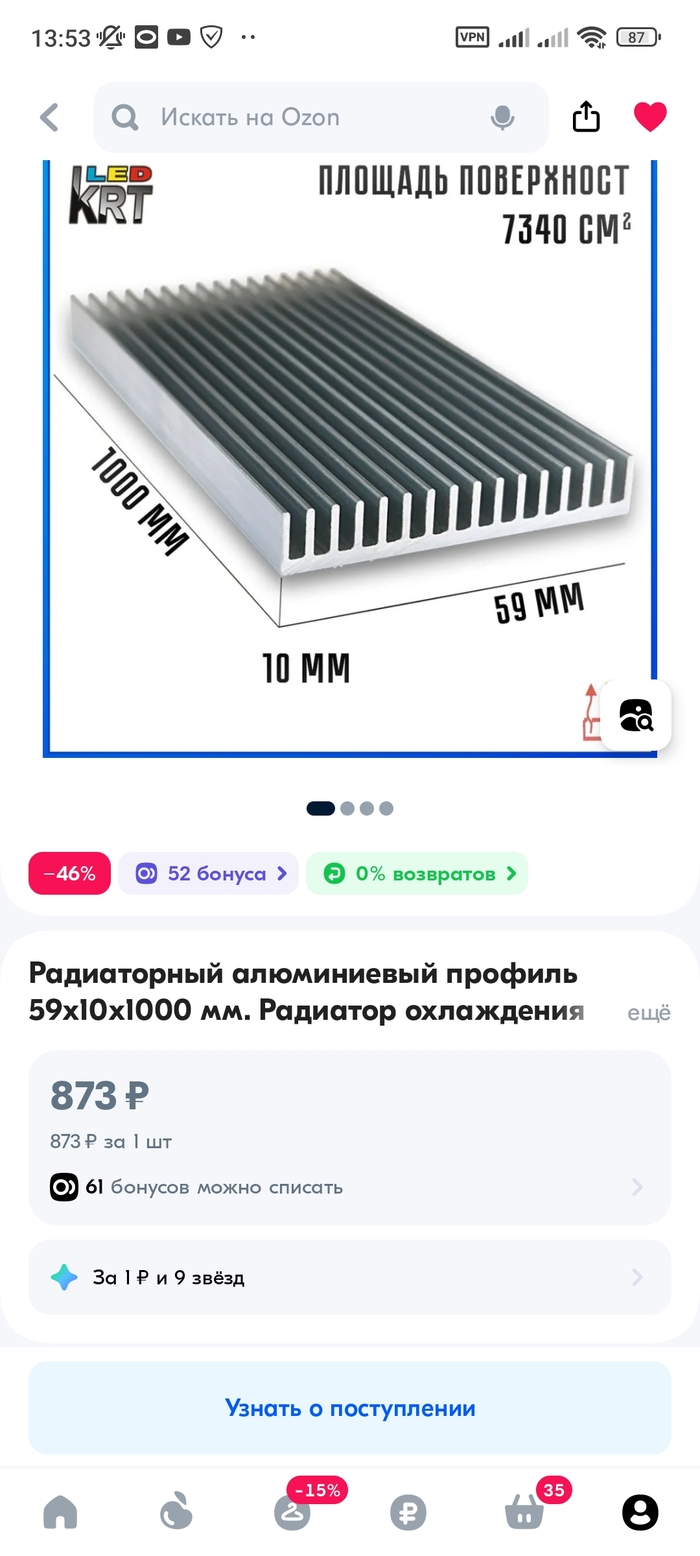This screenshot has height=1556, width=700.
Task: Expand the product title with 'ещё'
Action: coord(648,1012)
